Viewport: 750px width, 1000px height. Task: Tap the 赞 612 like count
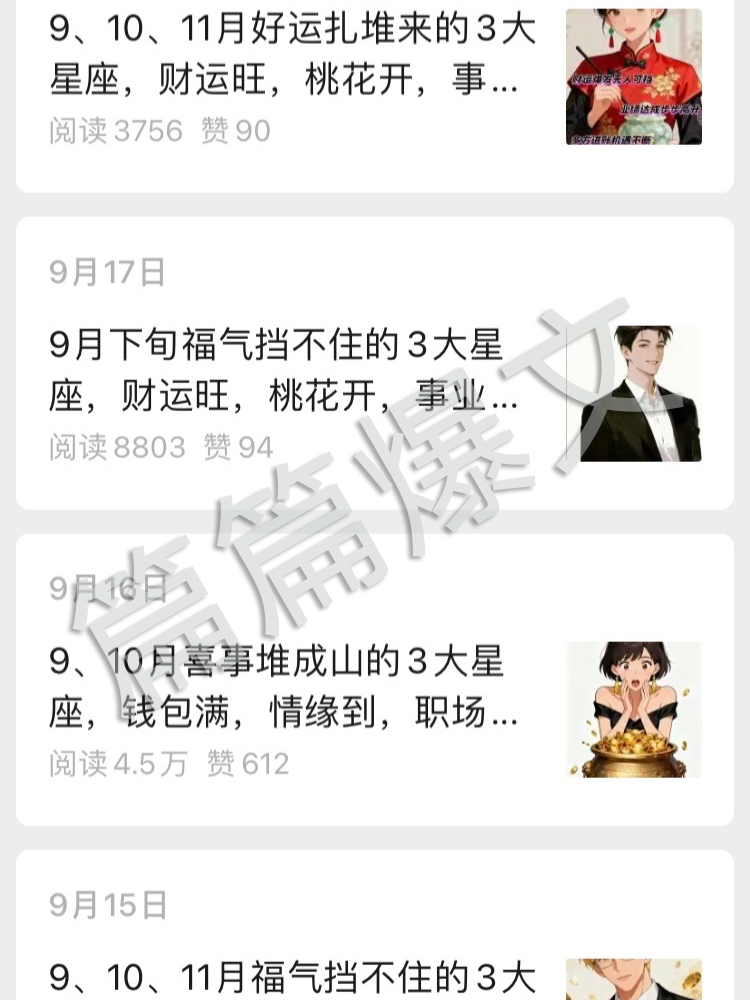click(246, 763)
